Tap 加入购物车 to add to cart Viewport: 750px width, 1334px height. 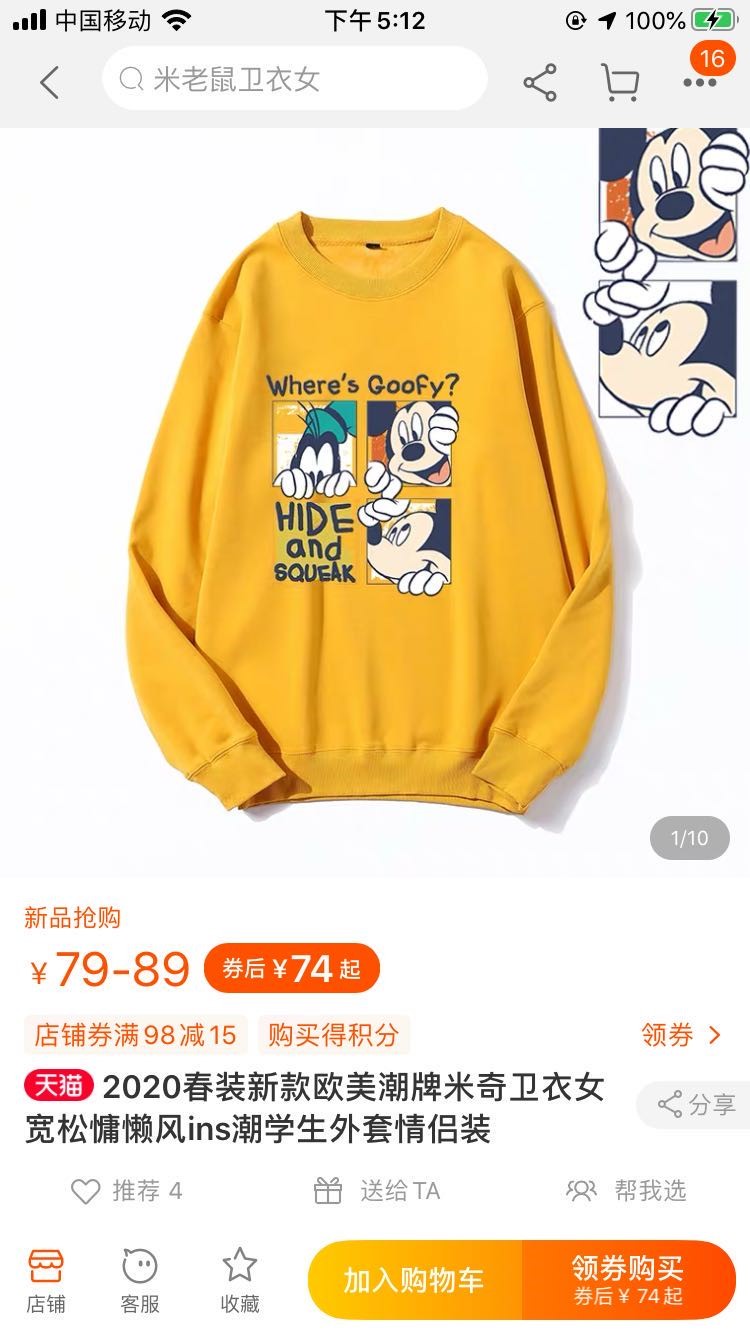coord(414,1280)
